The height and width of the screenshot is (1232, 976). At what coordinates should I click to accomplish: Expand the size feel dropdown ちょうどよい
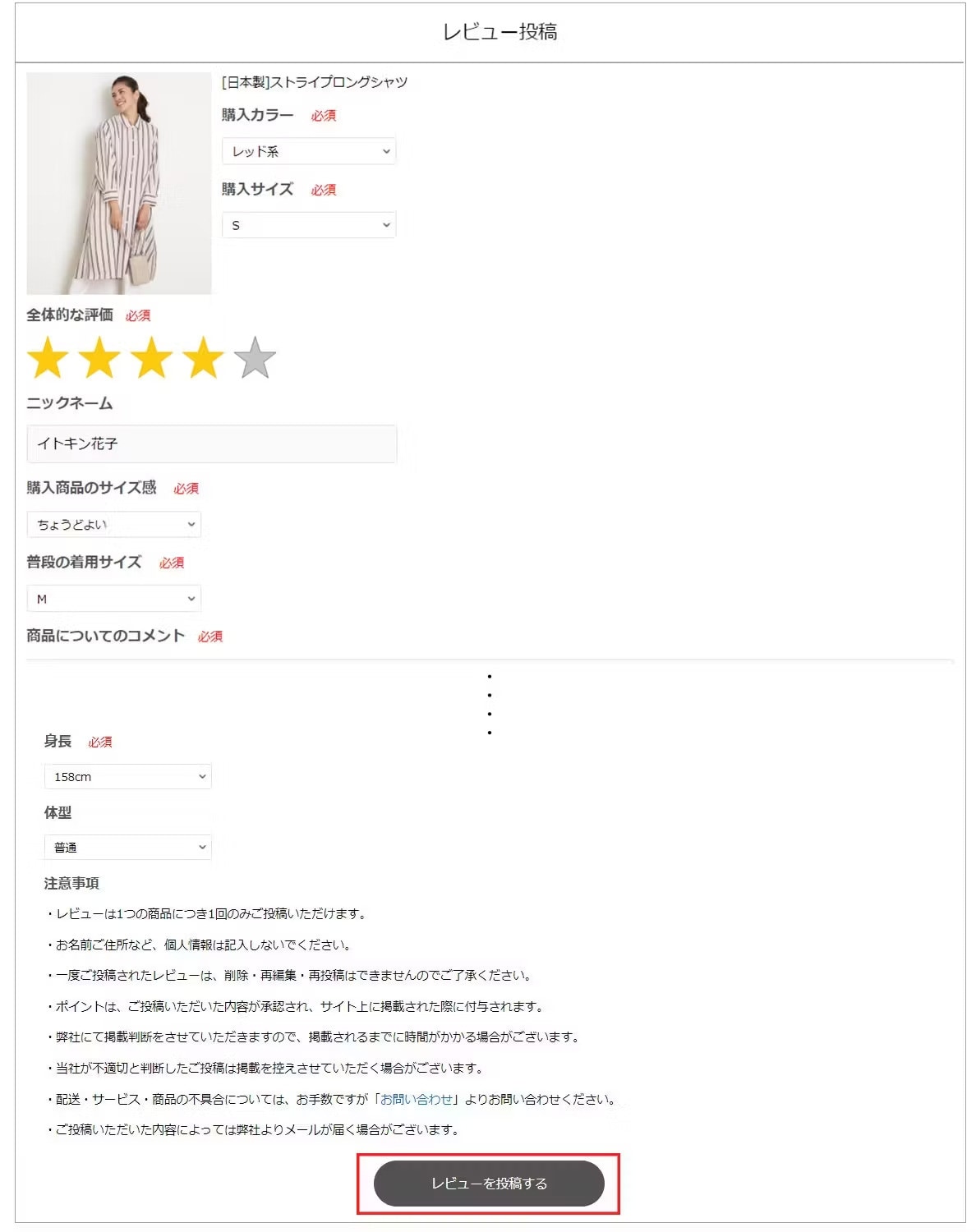coord(114,524)
